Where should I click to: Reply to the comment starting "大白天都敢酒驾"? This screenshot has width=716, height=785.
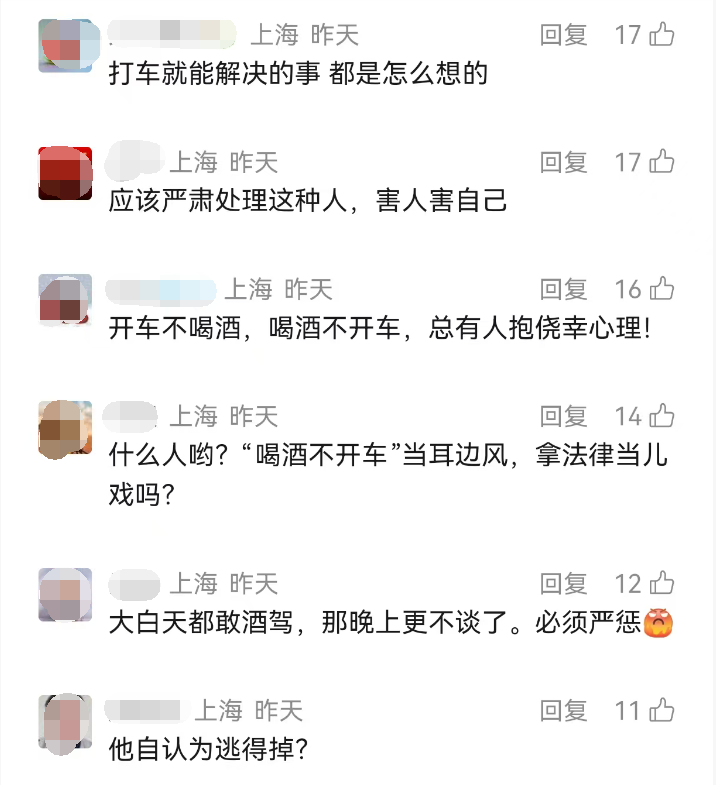click(x=563, y=584)
